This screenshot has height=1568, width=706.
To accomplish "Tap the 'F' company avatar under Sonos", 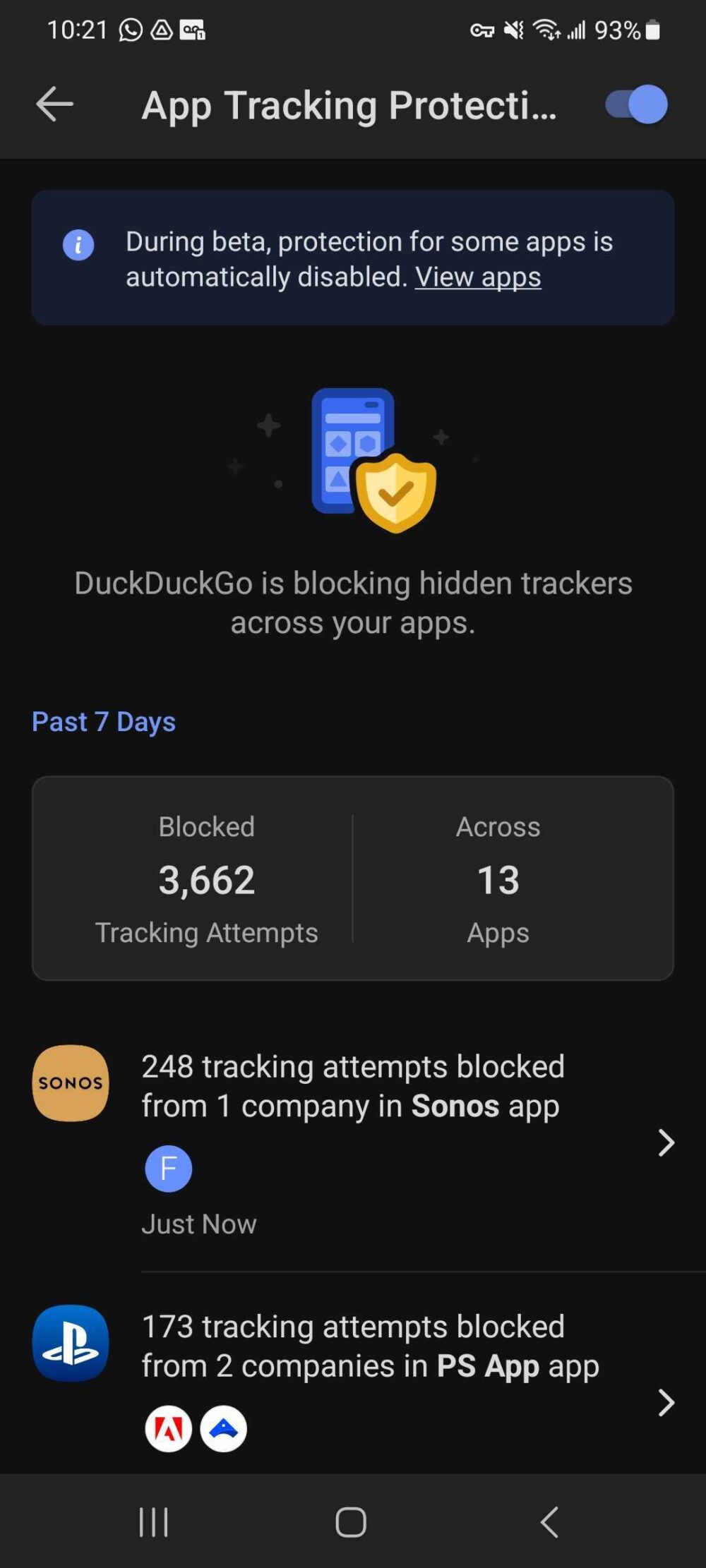I will [x=168, y=1168].
